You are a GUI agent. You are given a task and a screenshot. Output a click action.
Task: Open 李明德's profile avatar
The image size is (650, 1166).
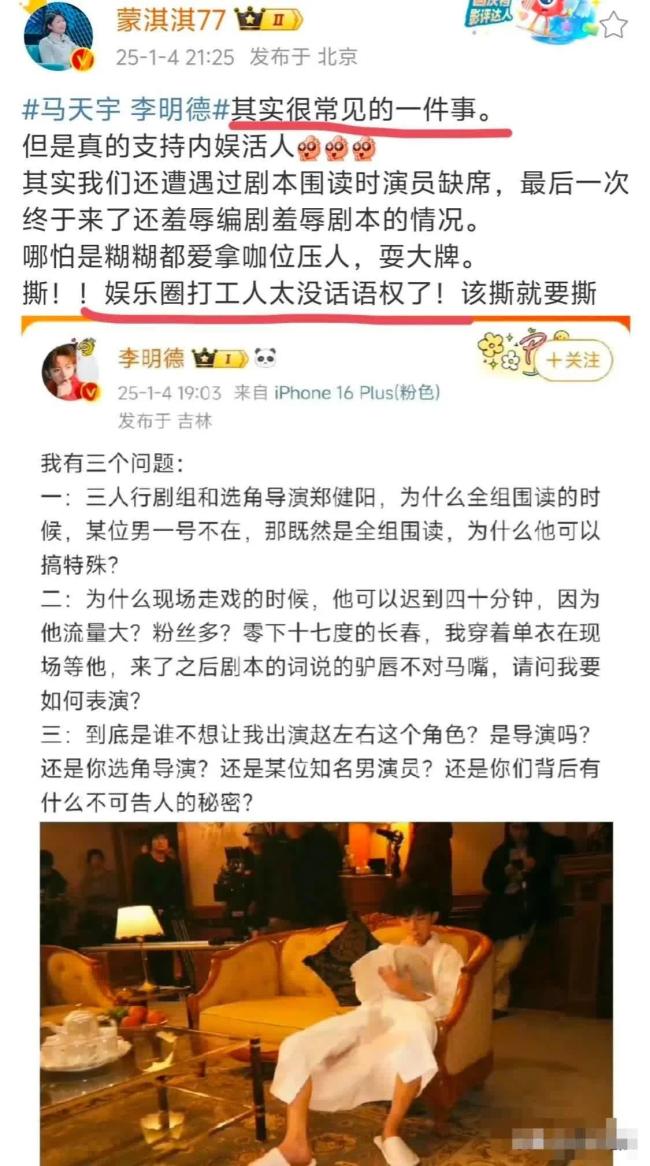click(x=68, y=372)
